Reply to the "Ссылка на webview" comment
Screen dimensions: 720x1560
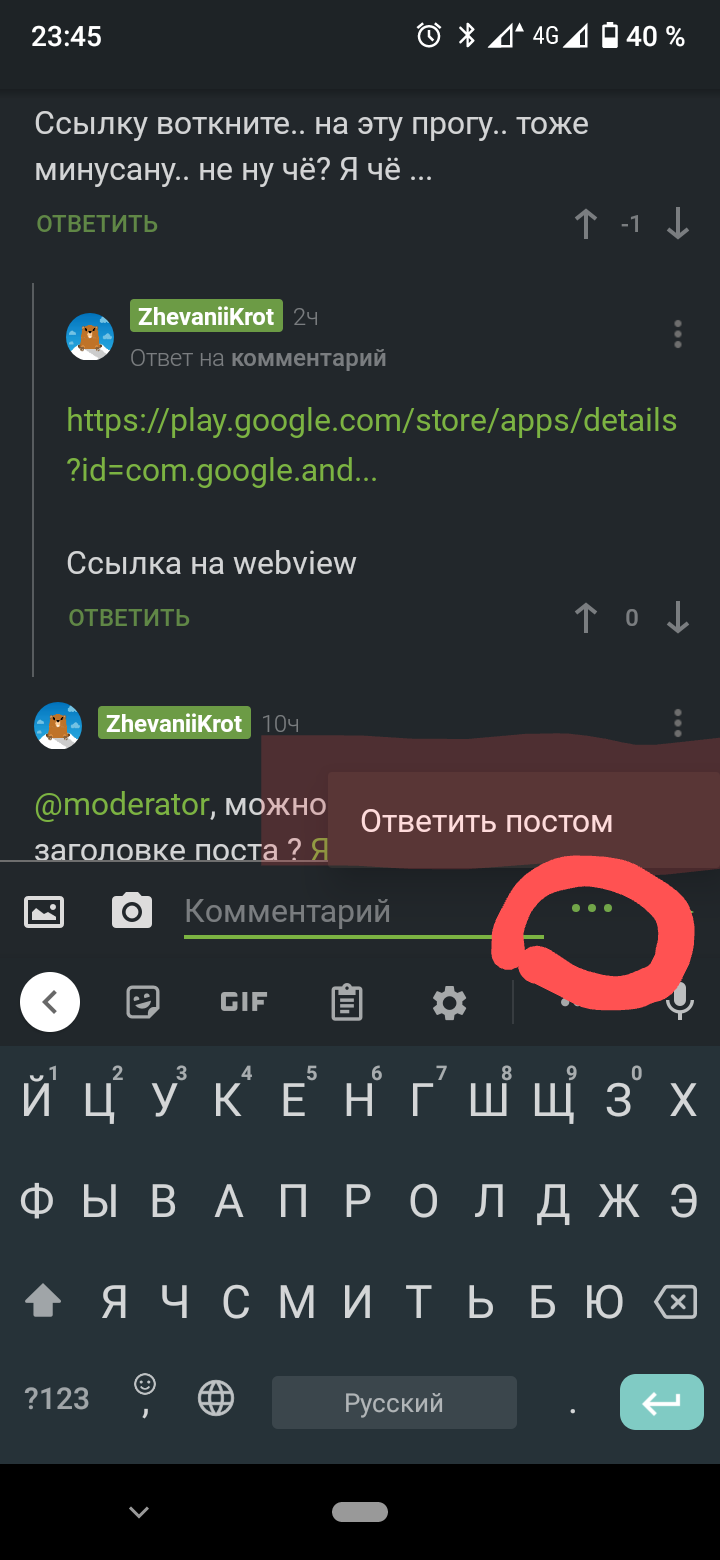(129, 617)
